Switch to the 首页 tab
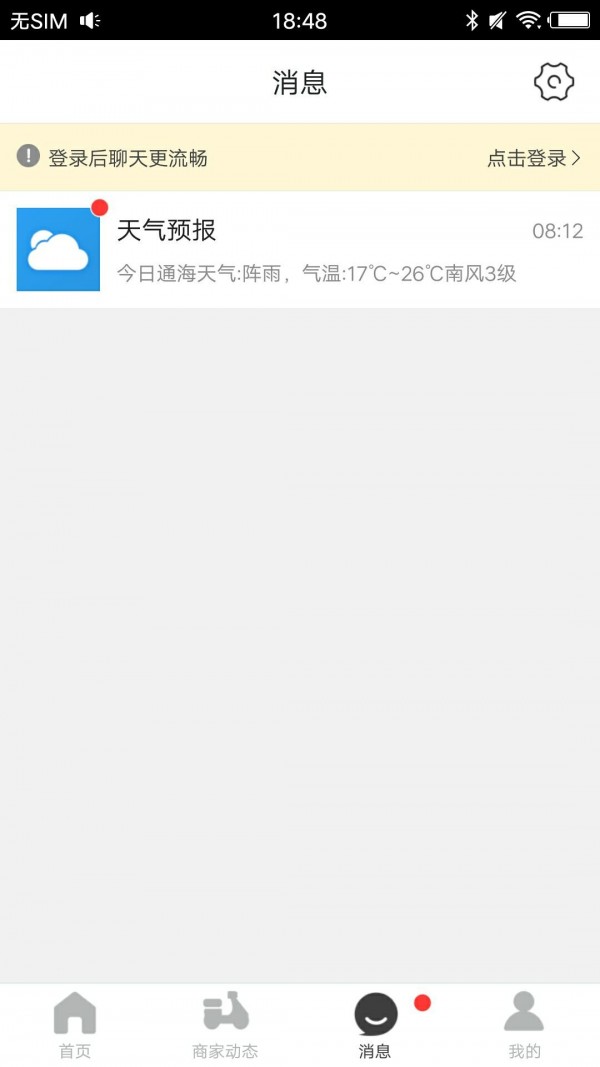This screenshot has height=1067, width=600. point(75,1025)
